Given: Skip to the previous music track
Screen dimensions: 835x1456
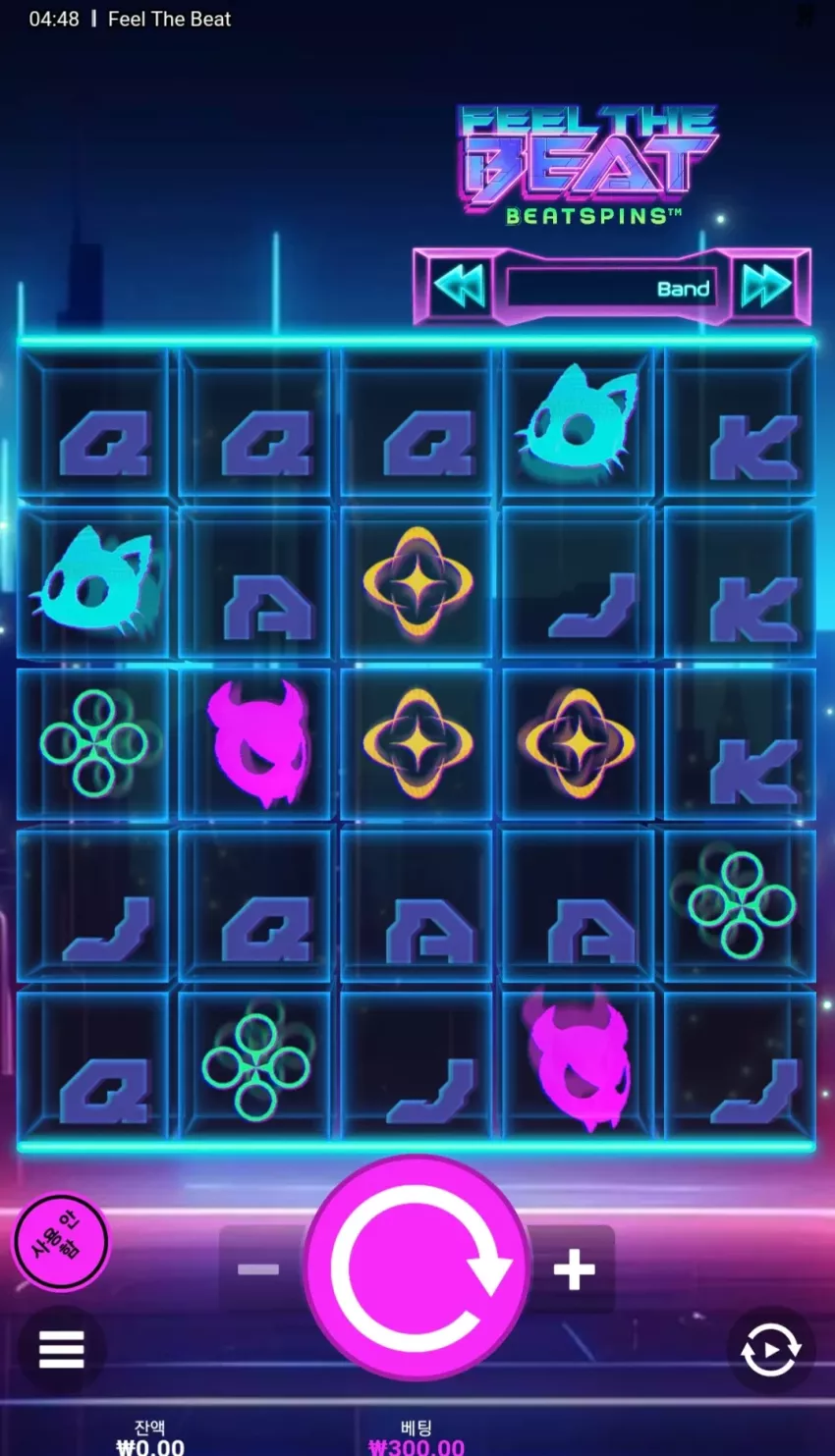Looking at the screenshot, I should (x=458, y=287).
